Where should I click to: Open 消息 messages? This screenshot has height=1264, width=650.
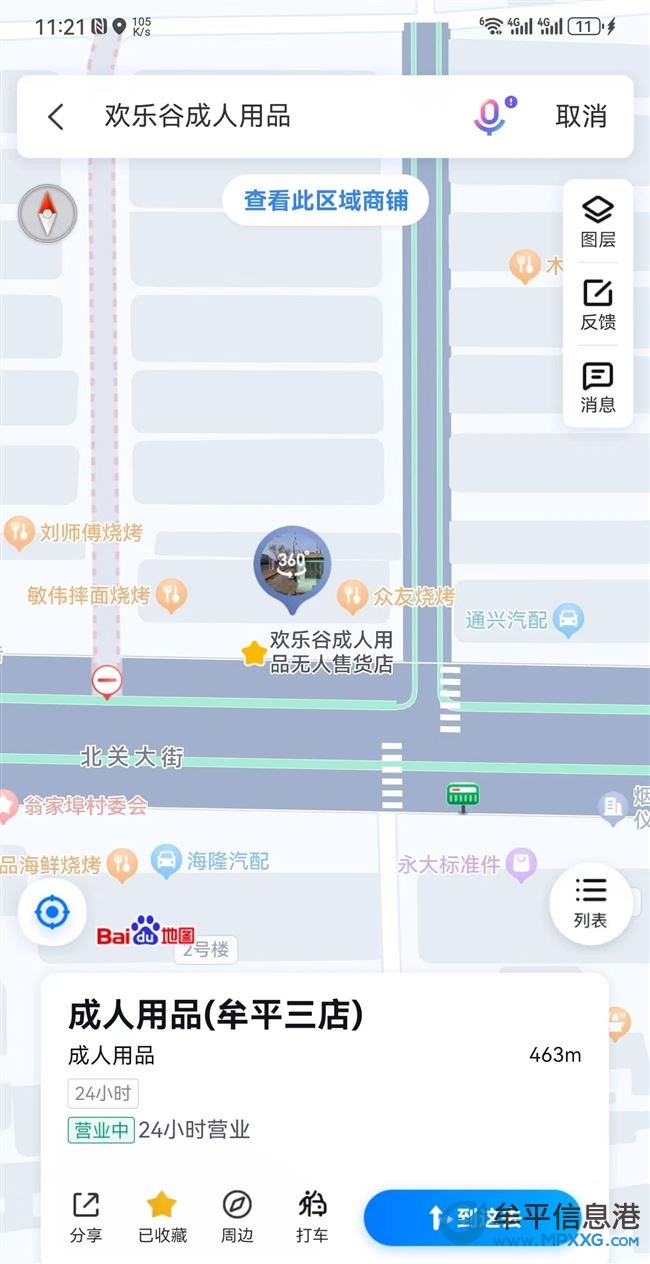[x=598, y=388]
